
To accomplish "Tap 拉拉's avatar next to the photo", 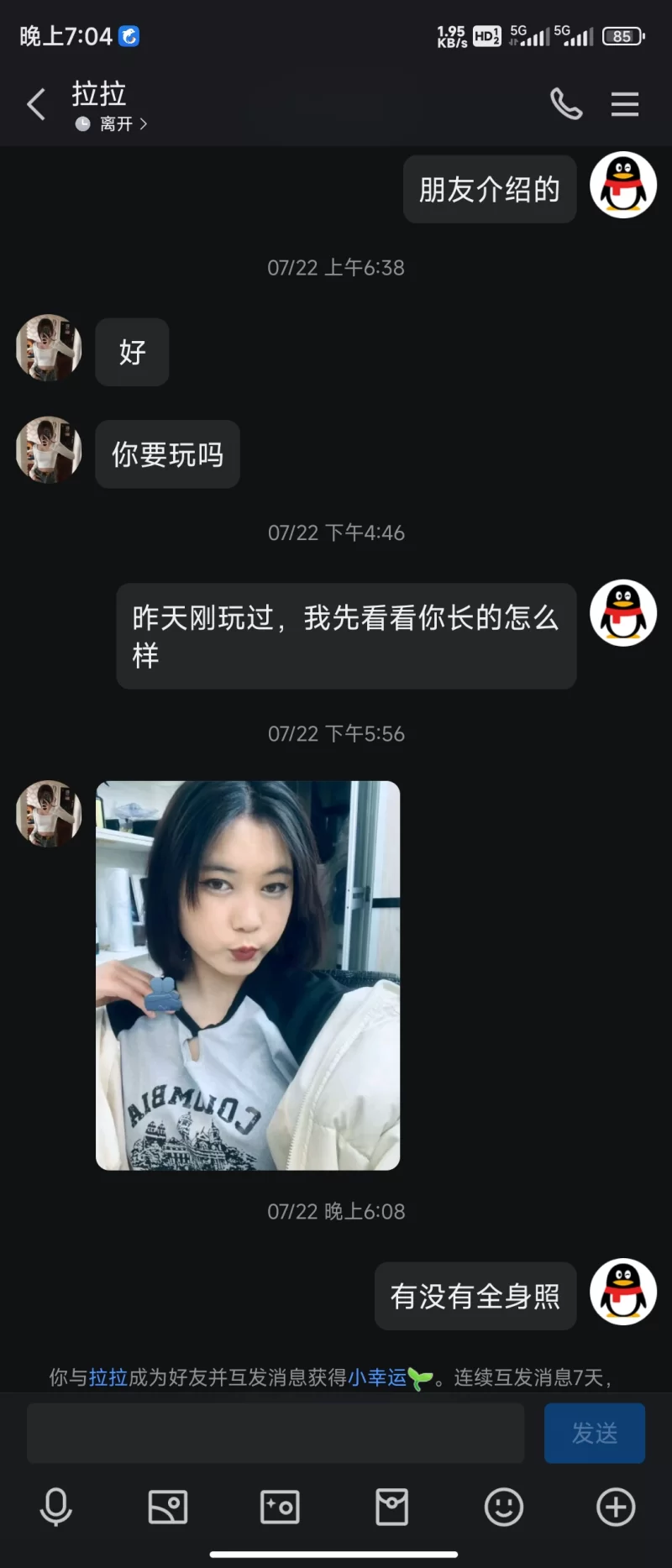I will point(49,813).
